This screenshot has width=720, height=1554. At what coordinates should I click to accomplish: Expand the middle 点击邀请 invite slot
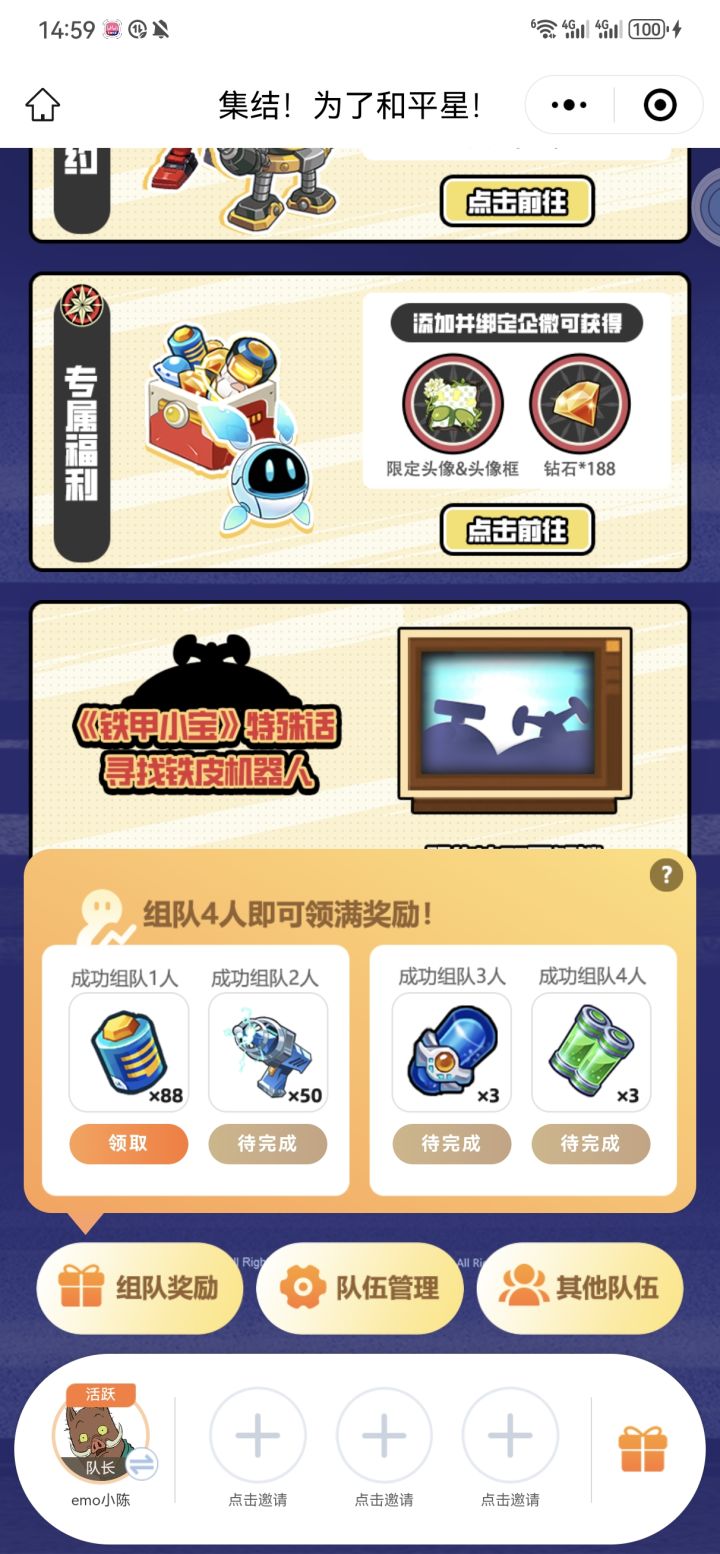coord(383,1434)
